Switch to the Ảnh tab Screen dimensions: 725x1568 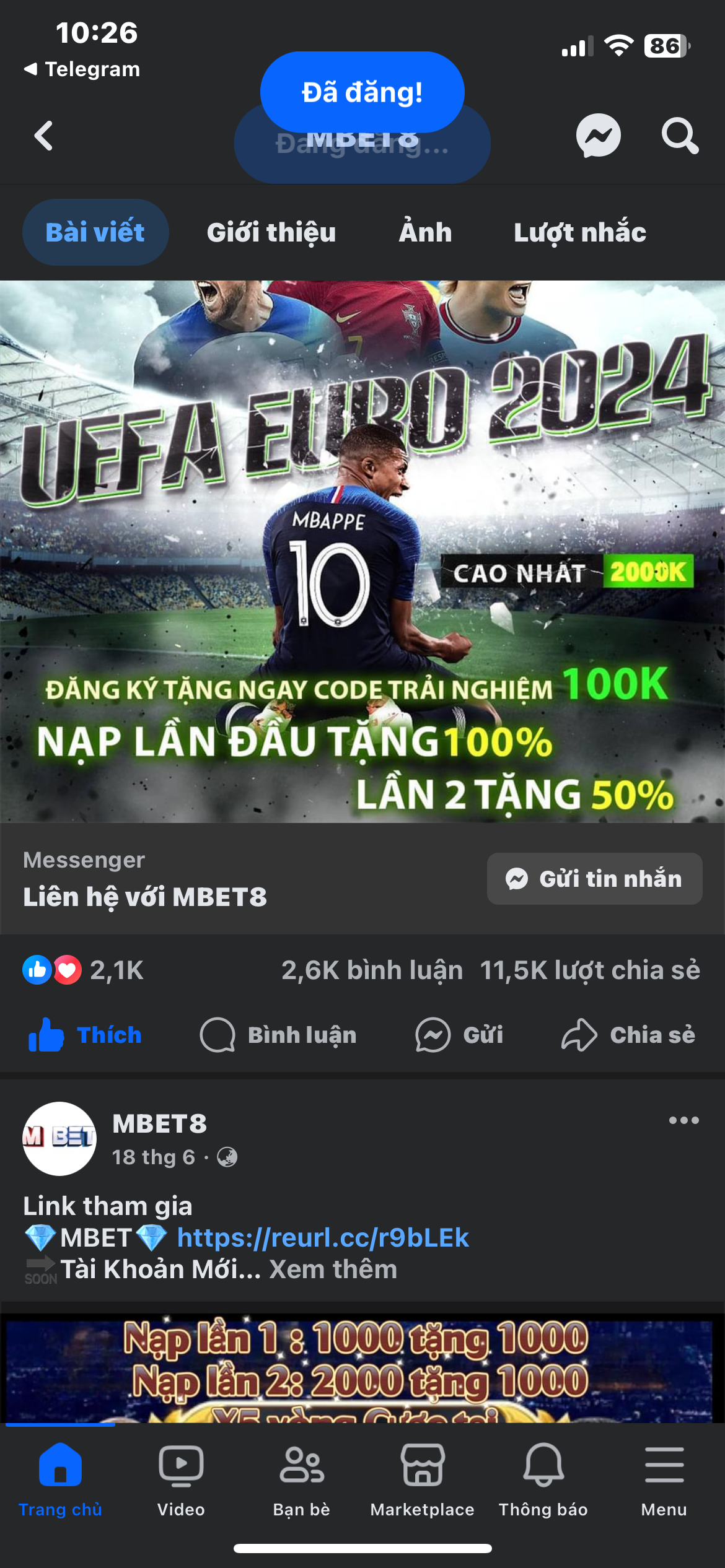[x=425, y=233]
